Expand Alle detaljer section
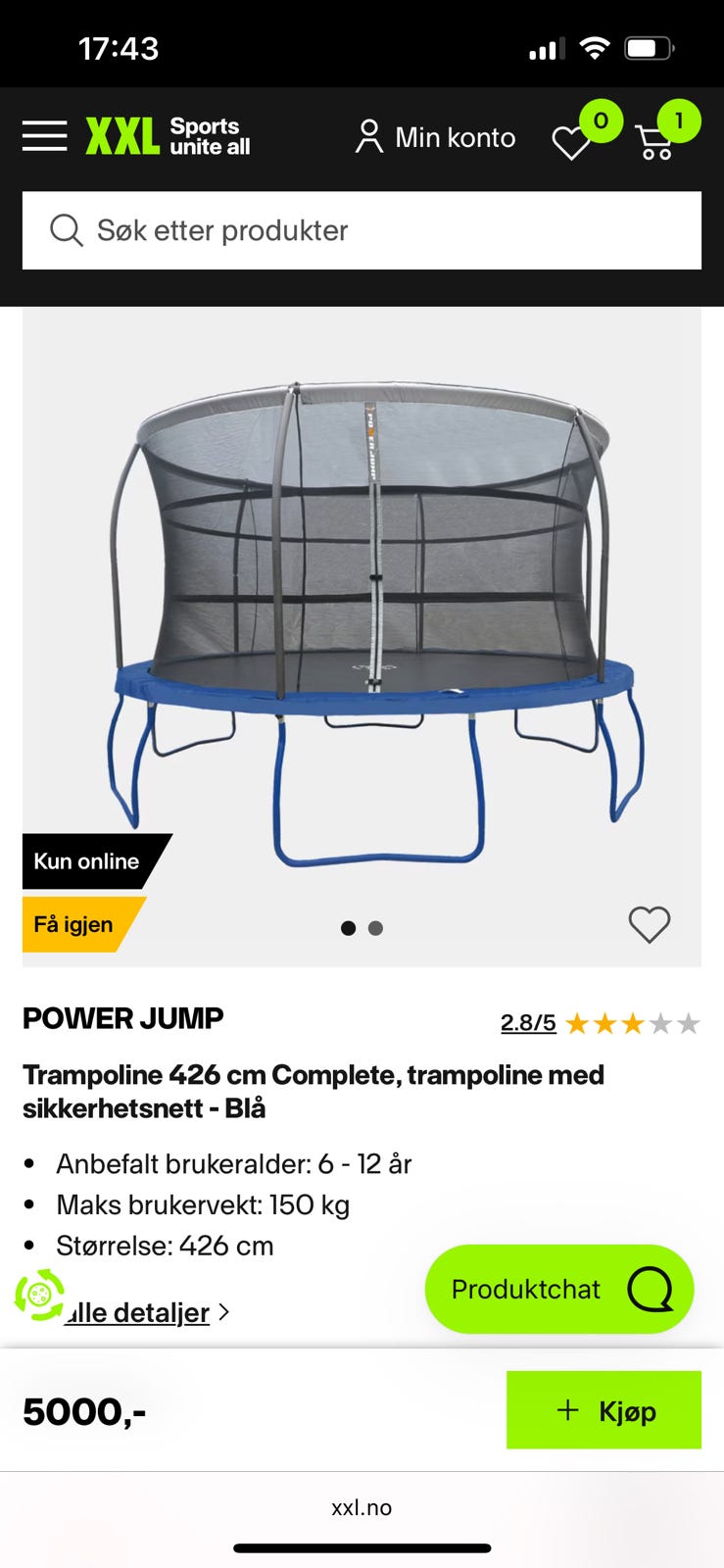Viewport: 724px width, 1568px height. click(x=137, y=1312)
